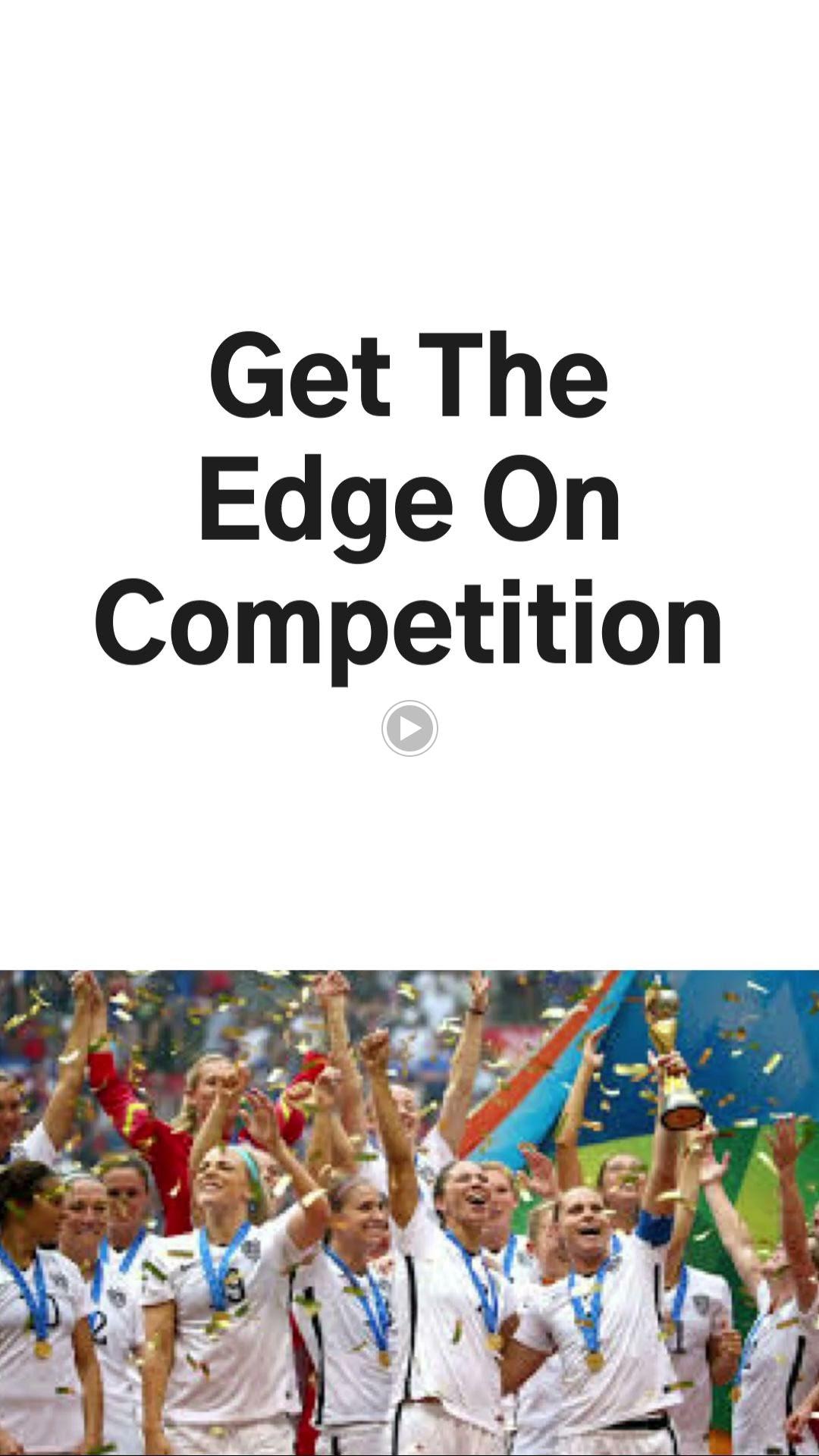Play the Get The Edge On Competition video
Image resolution: width=819 pixels, height=1456 pixels.
pyautogui.click(x=409, y=729)
